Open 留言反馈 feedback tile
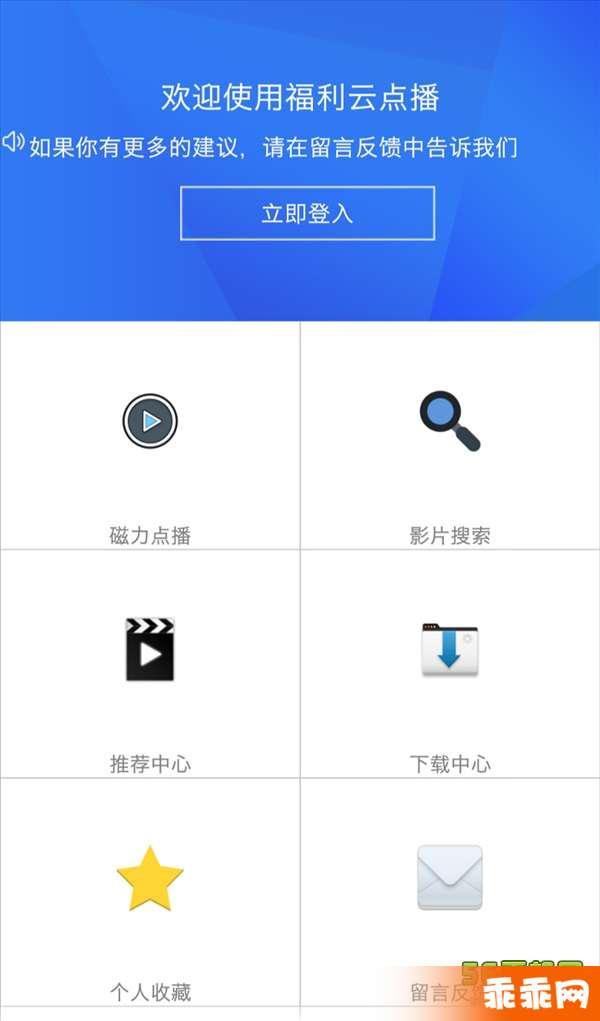The image size is (600, 1021). [450, 892]
